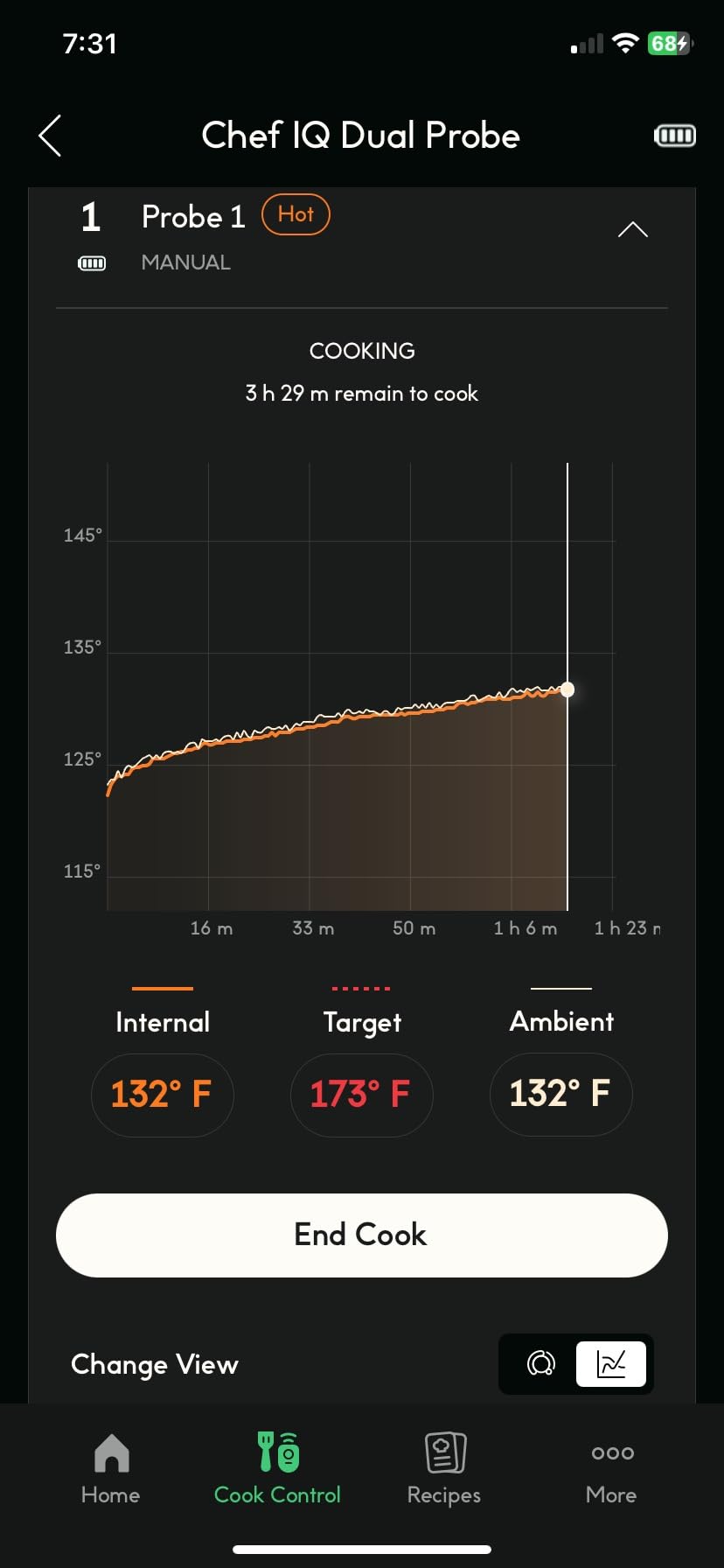Switch to the Recipes tab
Image resolution: width=724 pixels, height=1568 pixels.
click(444, 1470)
